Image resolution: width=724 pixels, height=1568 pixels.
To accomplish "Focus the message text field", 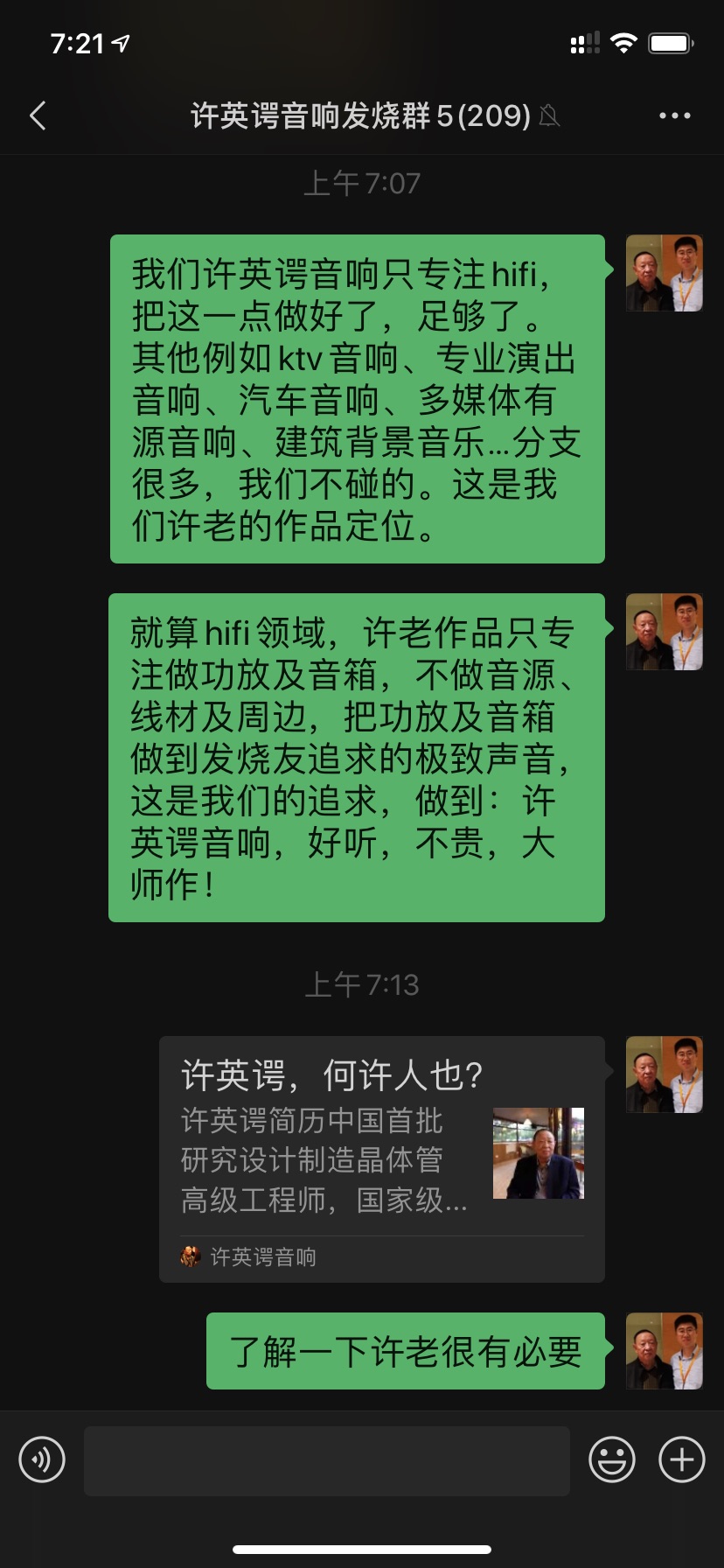I will (326, 1460).
